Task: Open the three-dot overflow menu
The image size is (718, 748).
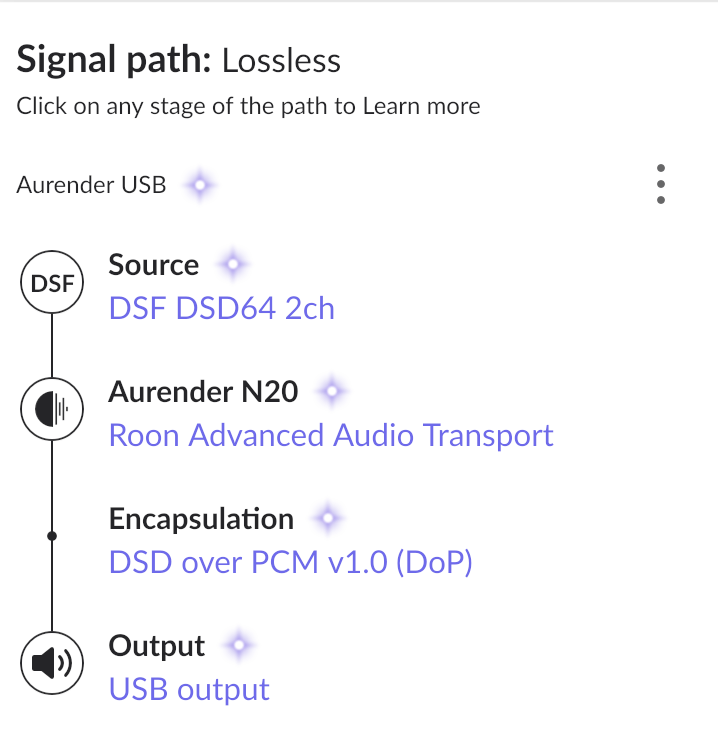Action: (x=660, y=185)
